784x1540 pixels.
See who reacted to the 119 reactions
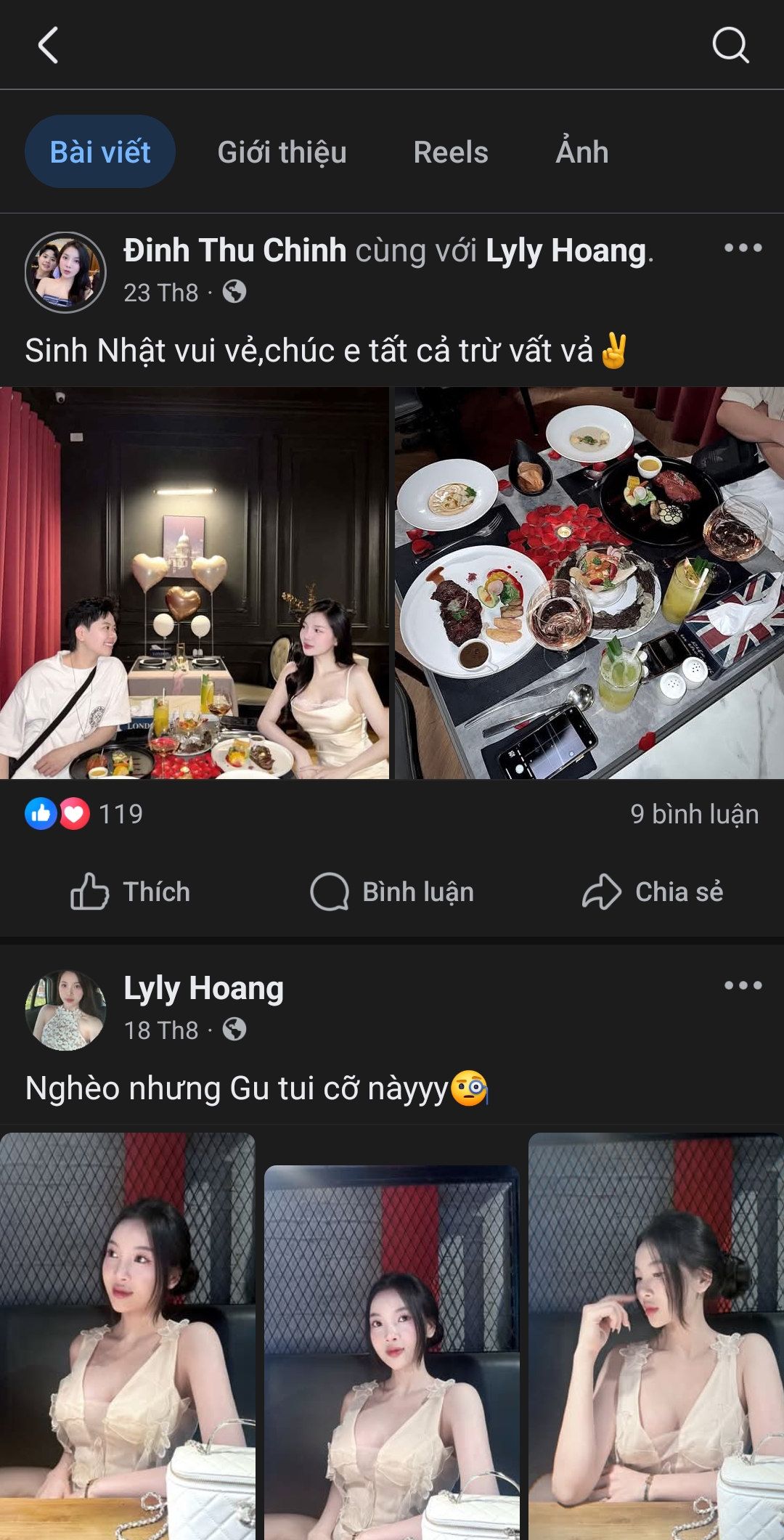coord(83,814)
